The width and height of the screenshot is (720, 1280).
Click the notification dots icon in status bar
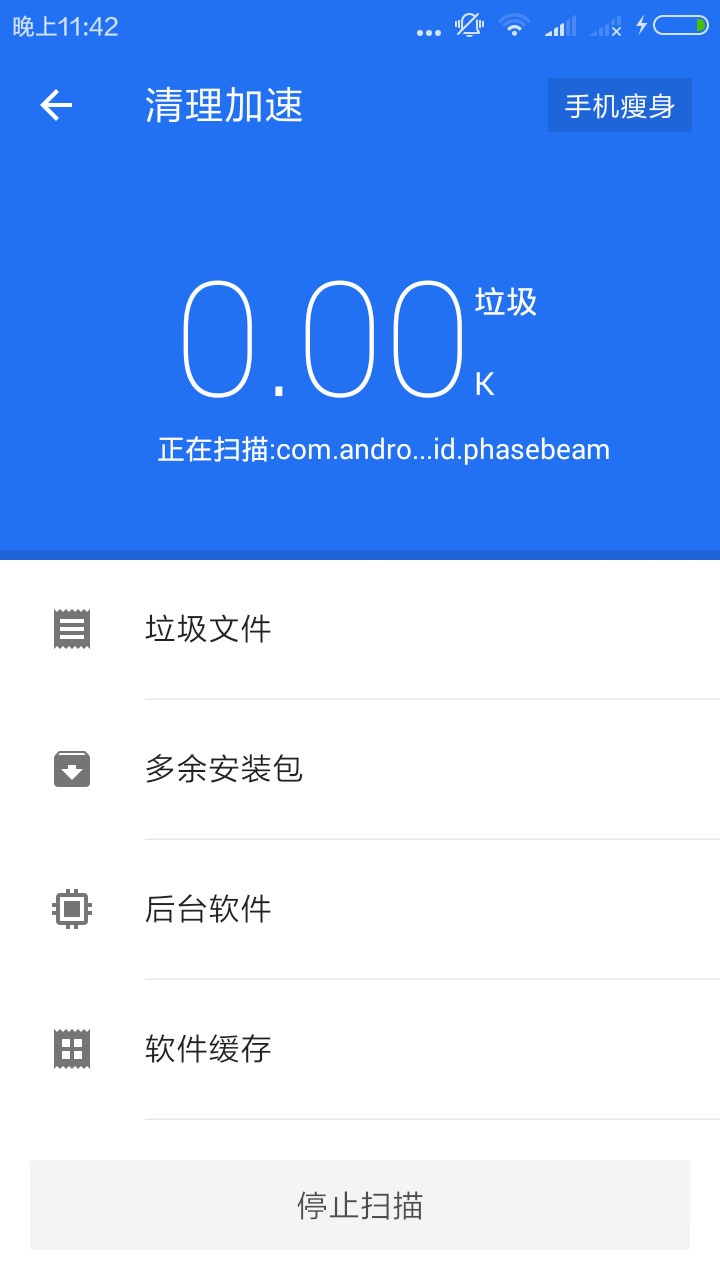click(428, 30)
